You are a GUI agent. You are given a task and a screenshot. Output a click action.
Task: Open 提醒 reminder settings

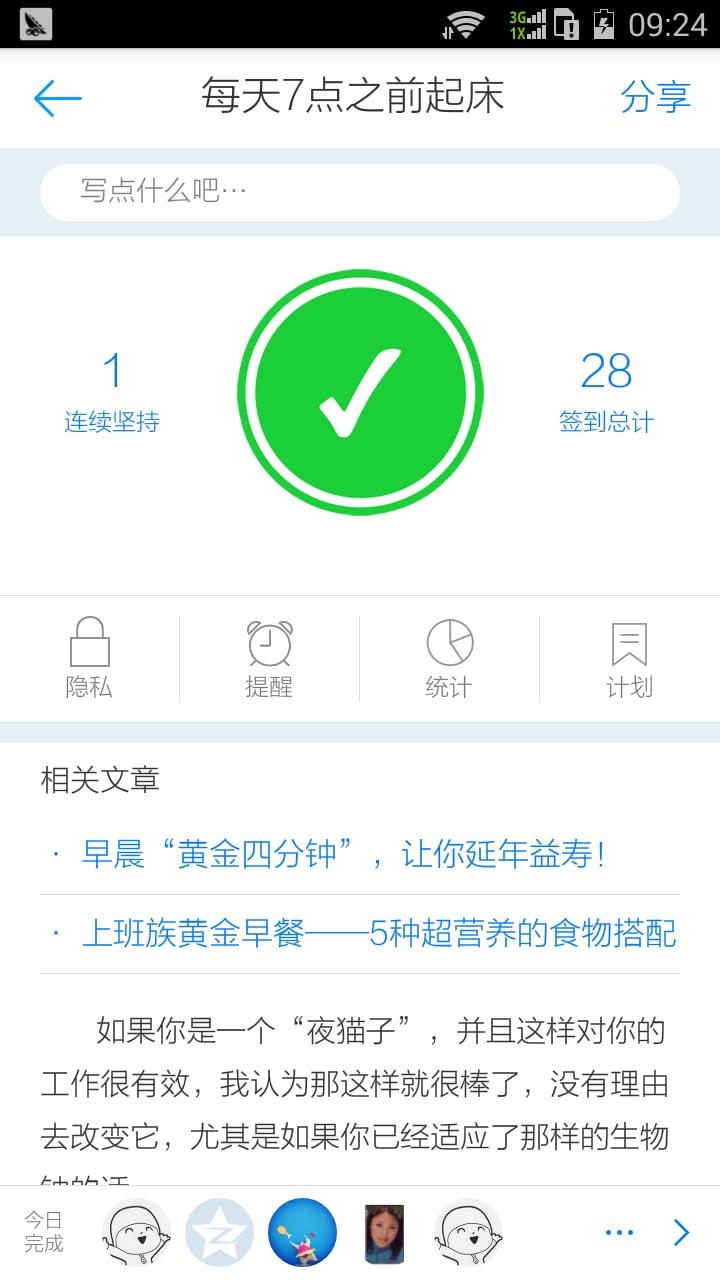pos(269,658)
